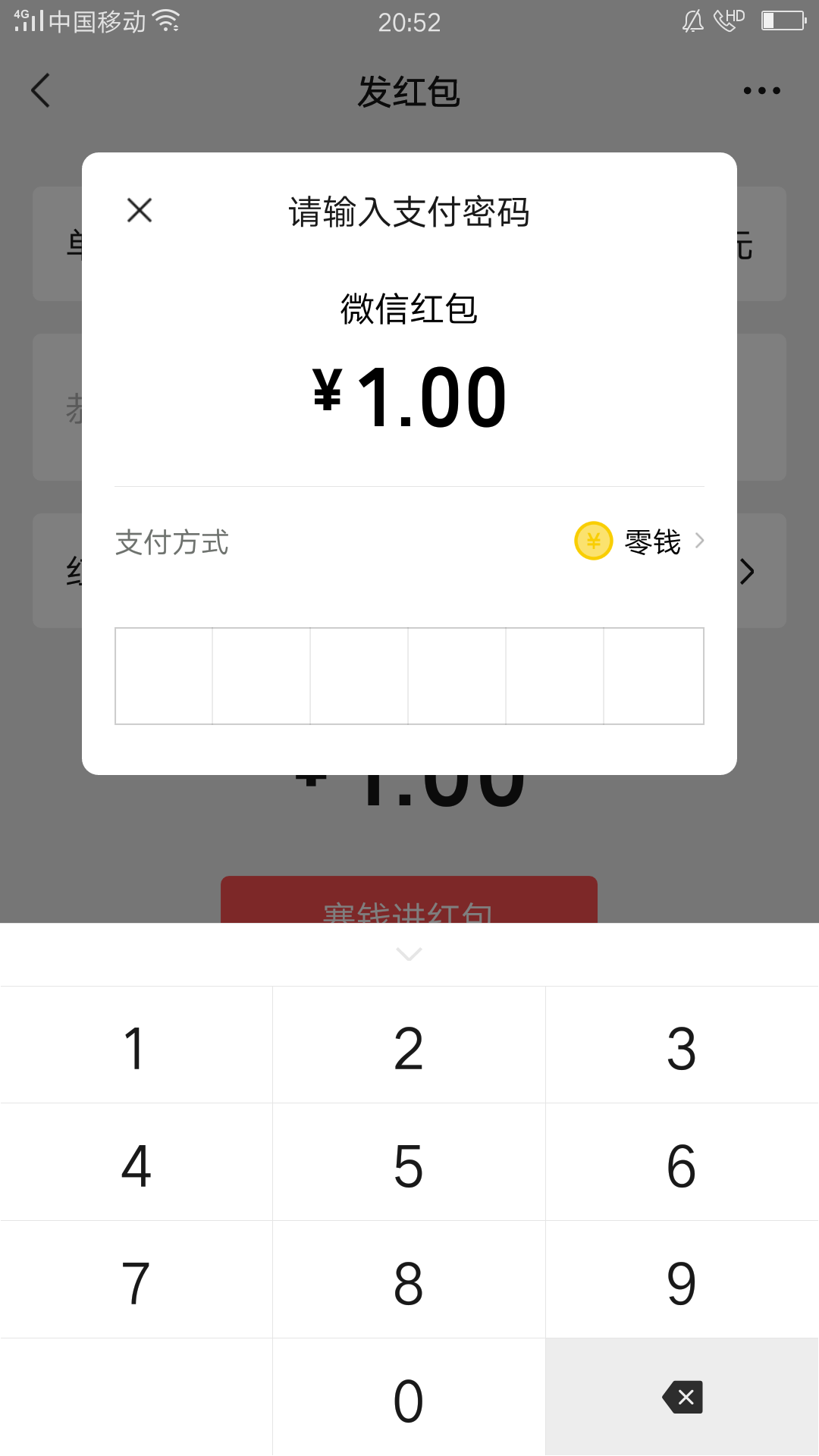Tap the chevron next to 零钱

[x=699, y=541]
